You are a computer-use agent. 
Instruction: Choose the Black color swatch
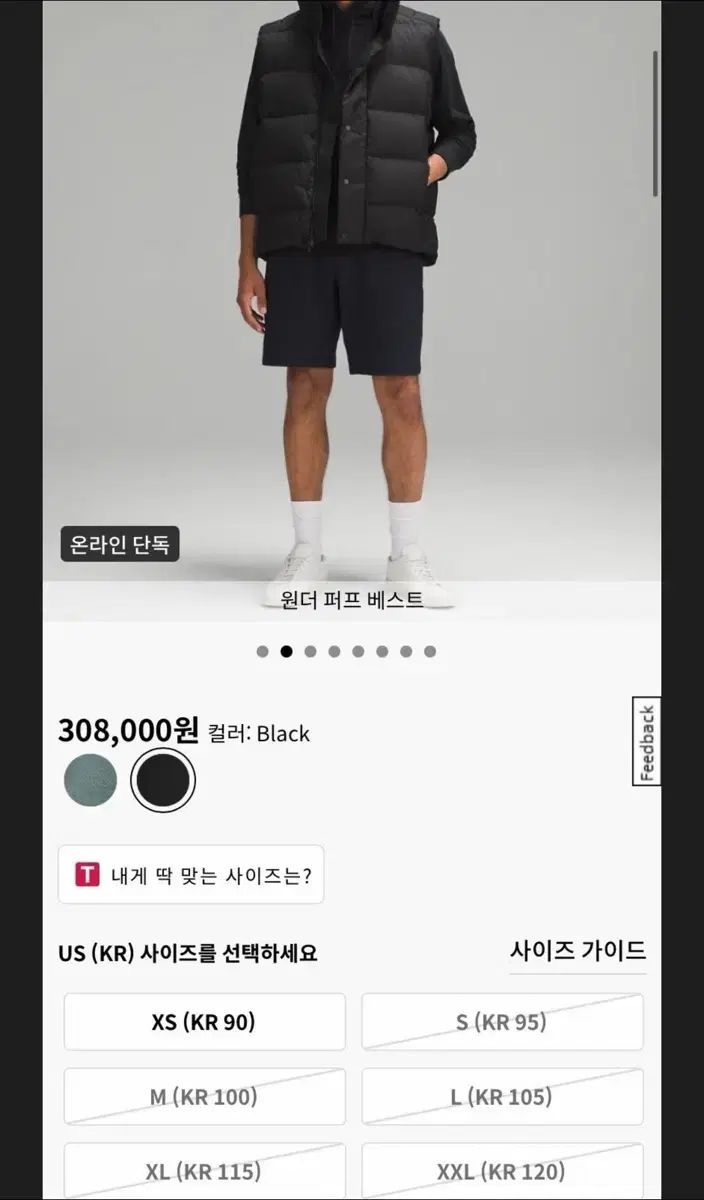163,781
